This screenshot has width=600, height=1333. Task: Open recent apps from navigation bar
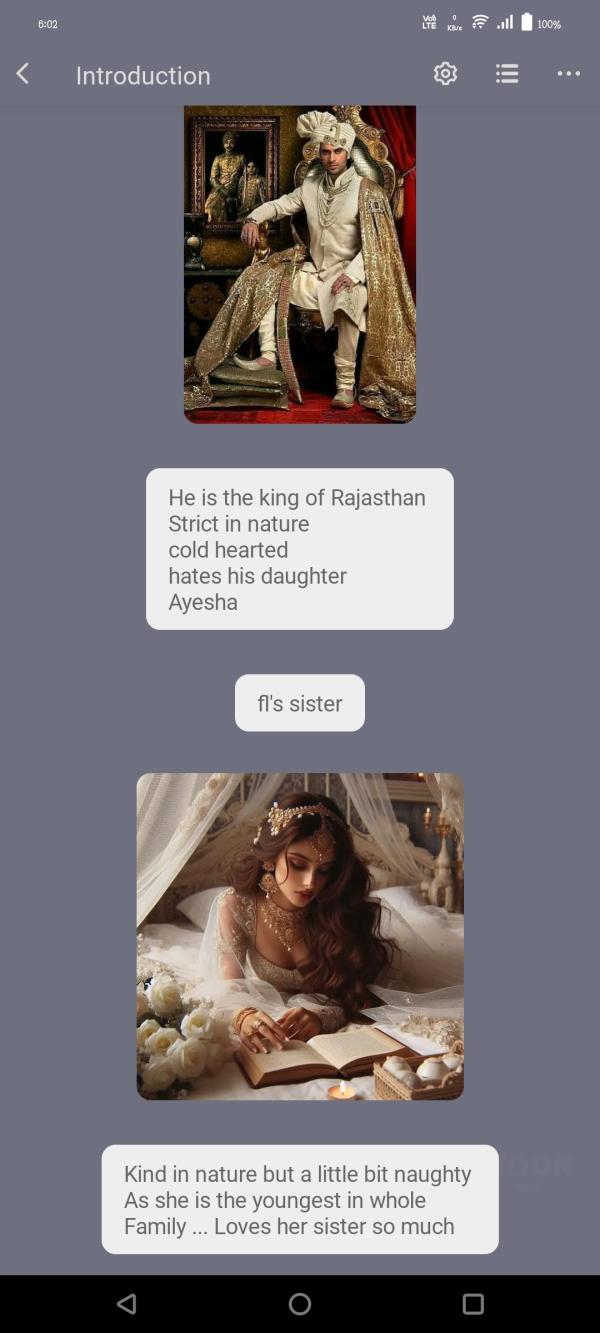click(473, 1303)
